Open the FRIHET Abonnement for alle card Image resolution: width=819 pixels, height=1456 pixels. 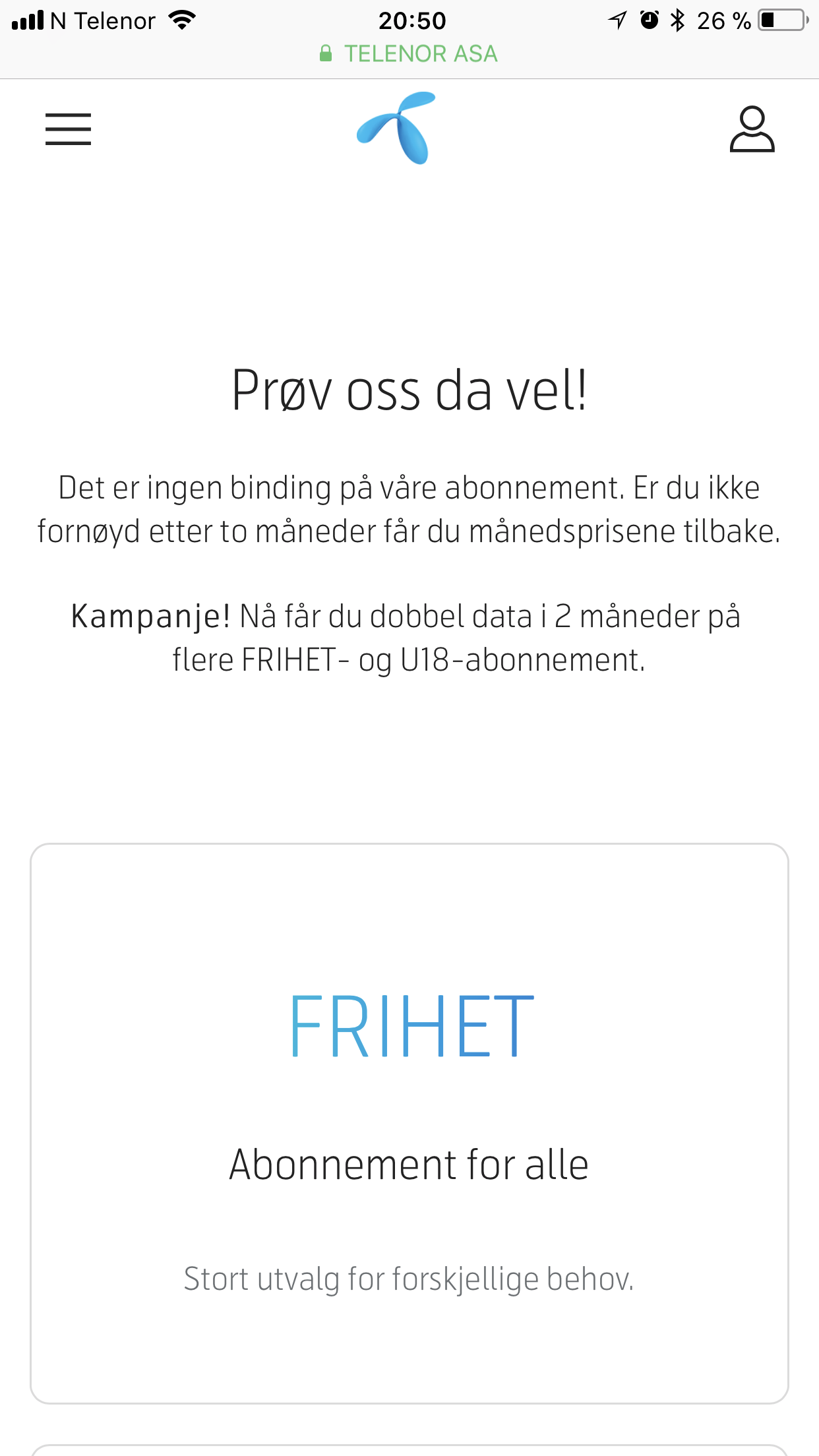(x=409, y=1124)
